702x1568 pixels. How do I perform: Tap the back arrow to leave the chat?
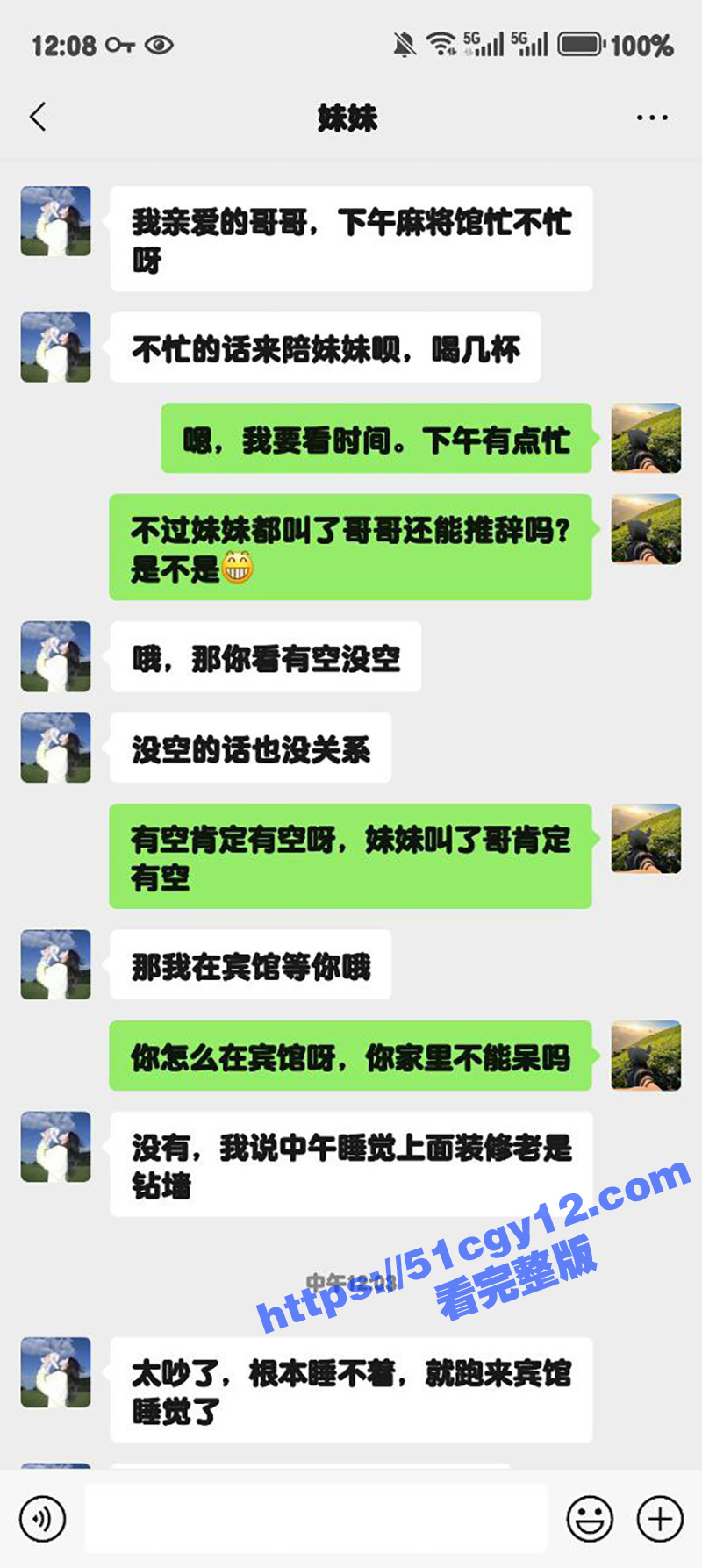tap(37, 117)
